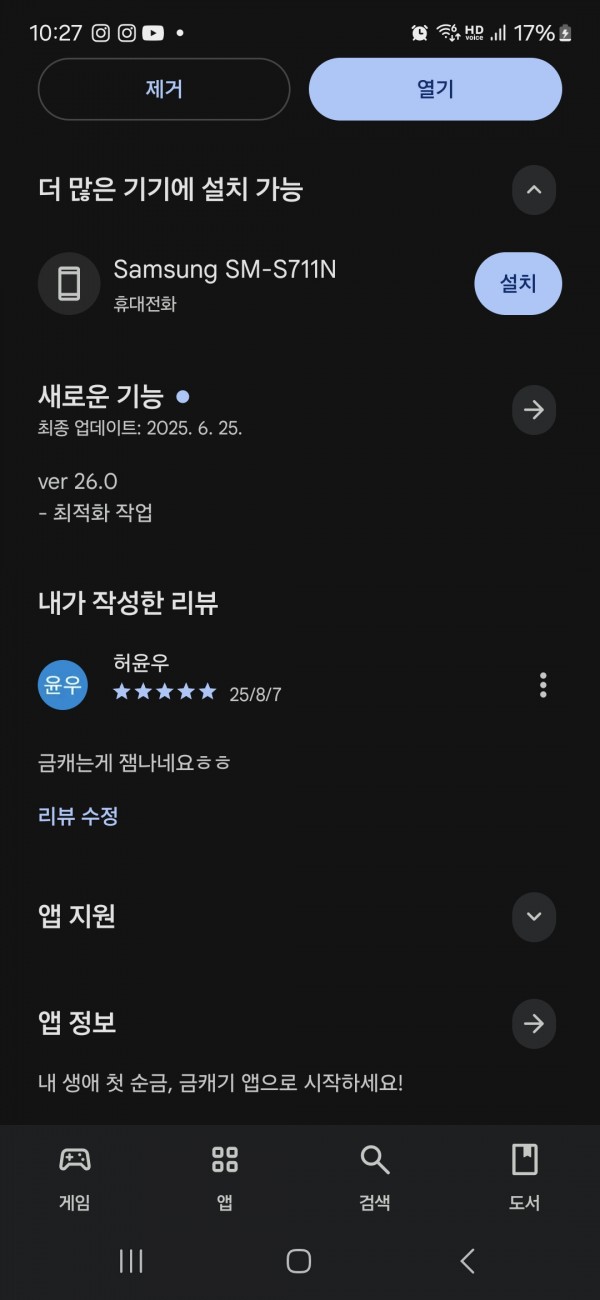This screenshot has height=1300, width=600.
Task: Switch to the 게임 tab
Action: [x=75, y=1177]
